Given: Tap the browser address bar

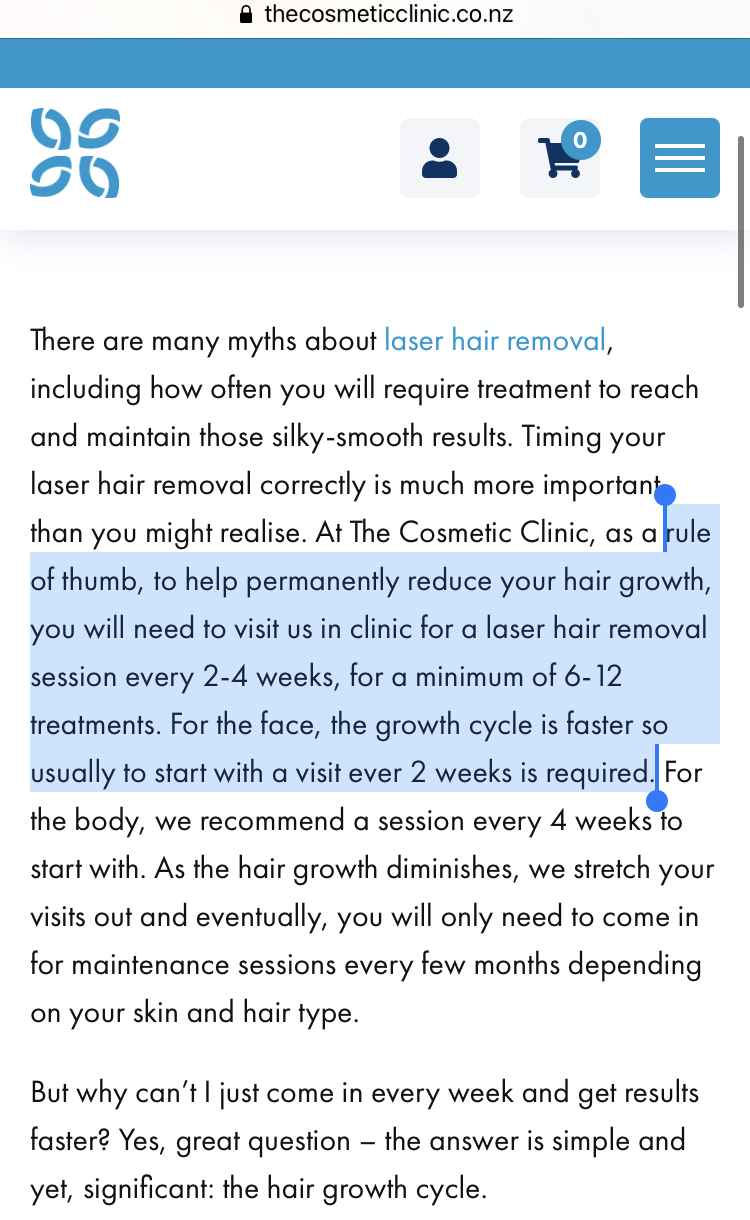Looking at the screenshot, I should coord(375,15).
